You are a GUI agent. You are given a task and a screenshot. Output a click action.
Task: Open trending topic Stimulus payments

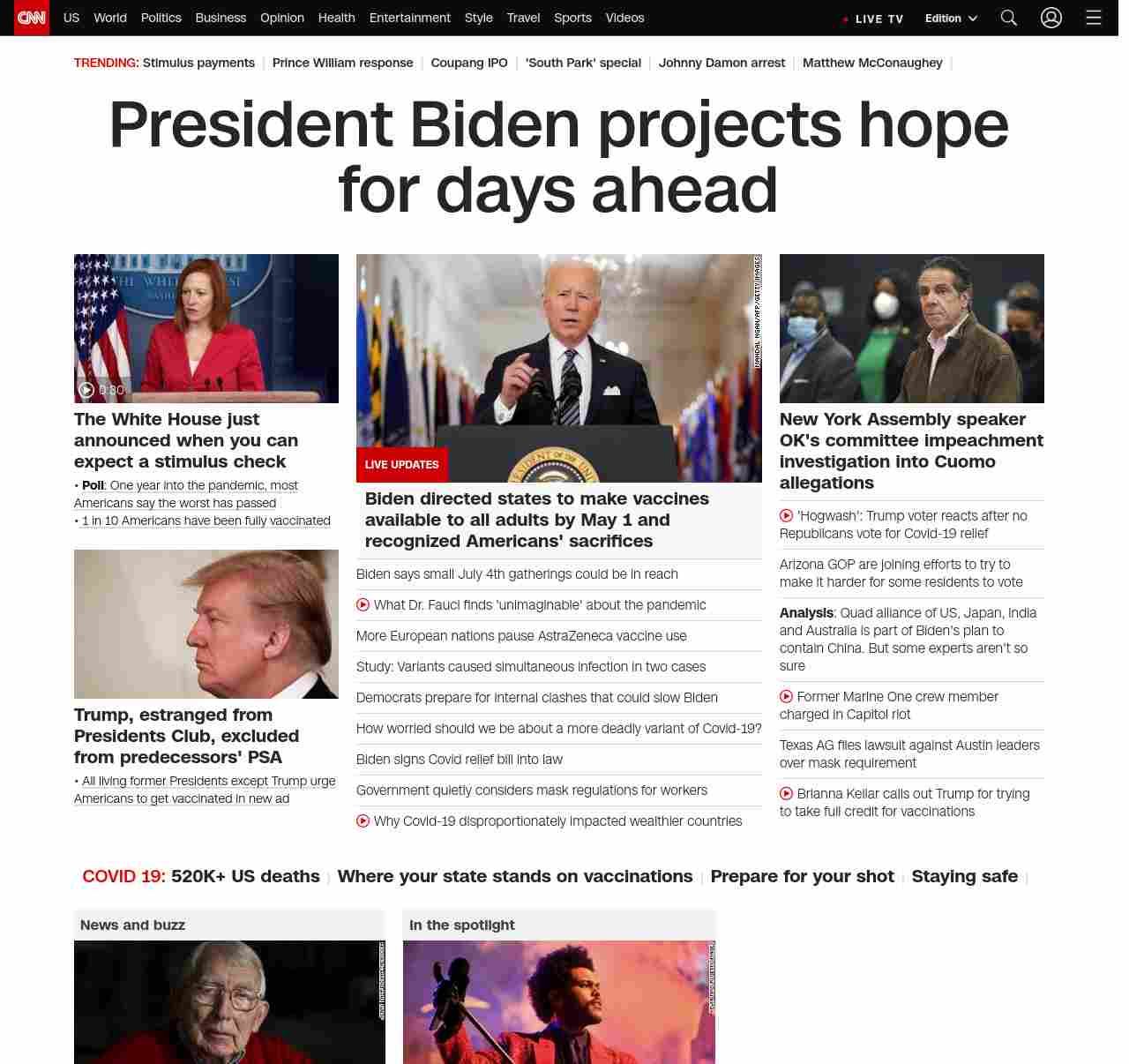point(198,63)
